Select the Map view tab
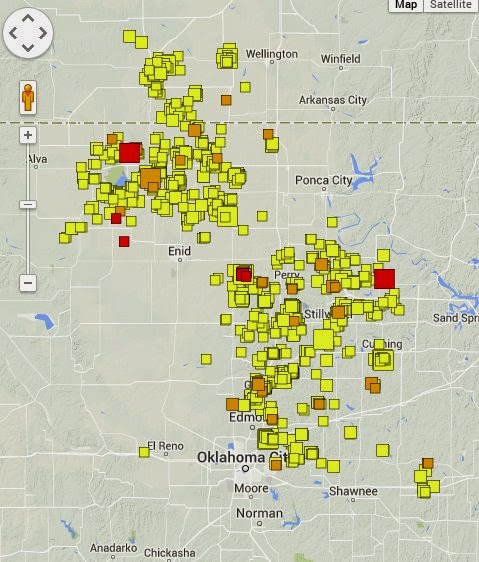Screen dimensions: 479x562 [x=406, y=5]
